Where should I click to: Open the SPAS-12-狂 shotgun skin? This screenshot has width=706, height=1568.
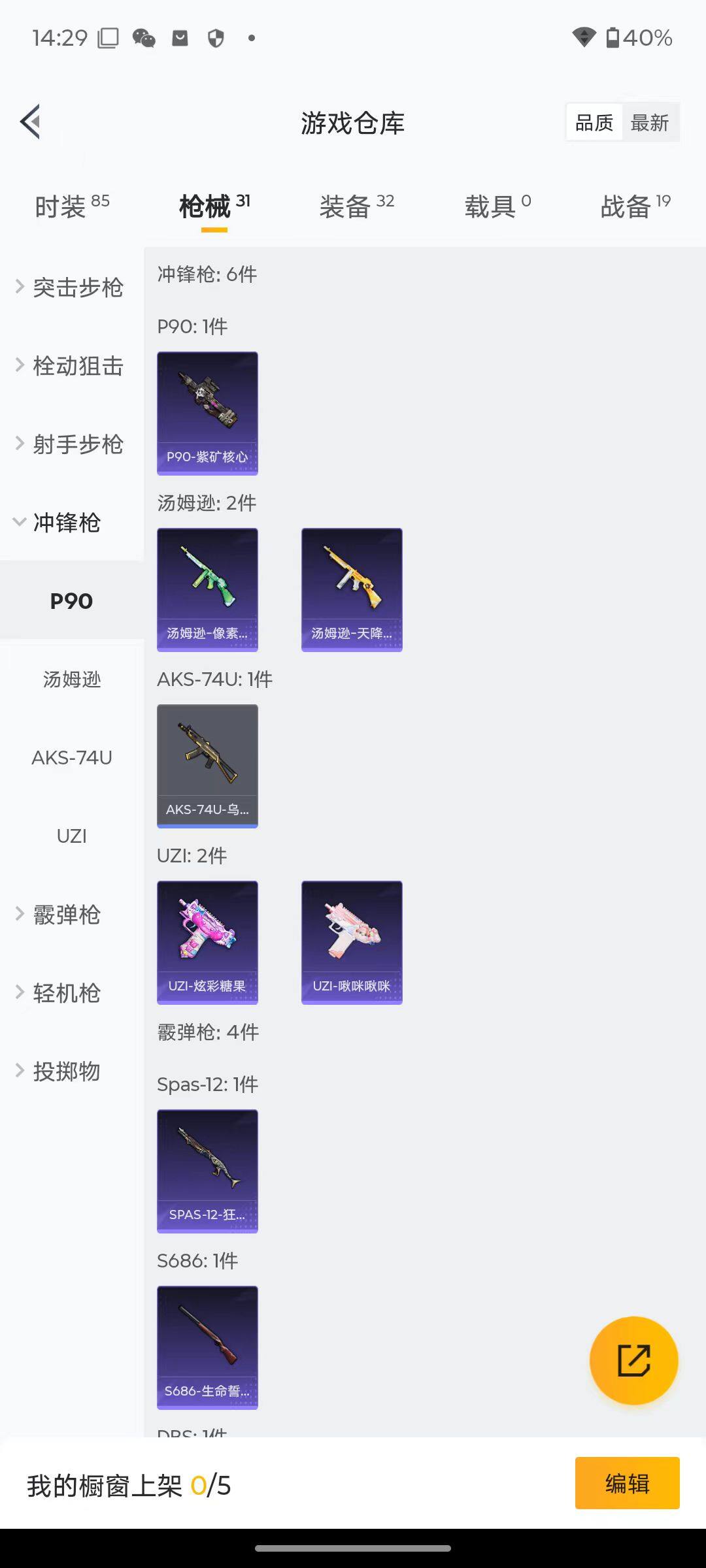[207, 1171]
